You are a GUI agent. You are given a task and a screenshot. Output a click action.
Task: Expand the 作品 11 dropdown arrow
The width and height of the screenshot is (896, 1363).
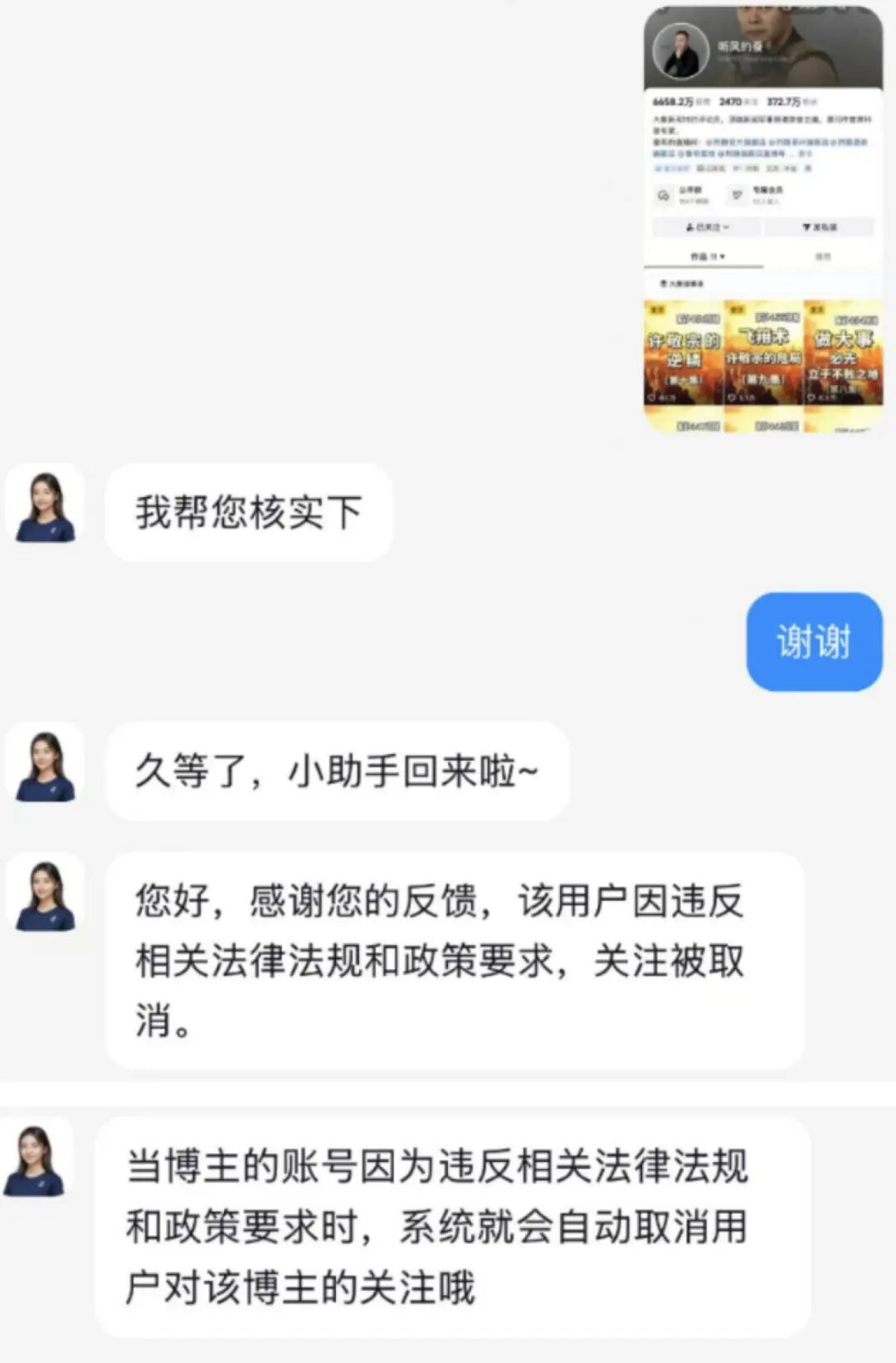[723, 256]
